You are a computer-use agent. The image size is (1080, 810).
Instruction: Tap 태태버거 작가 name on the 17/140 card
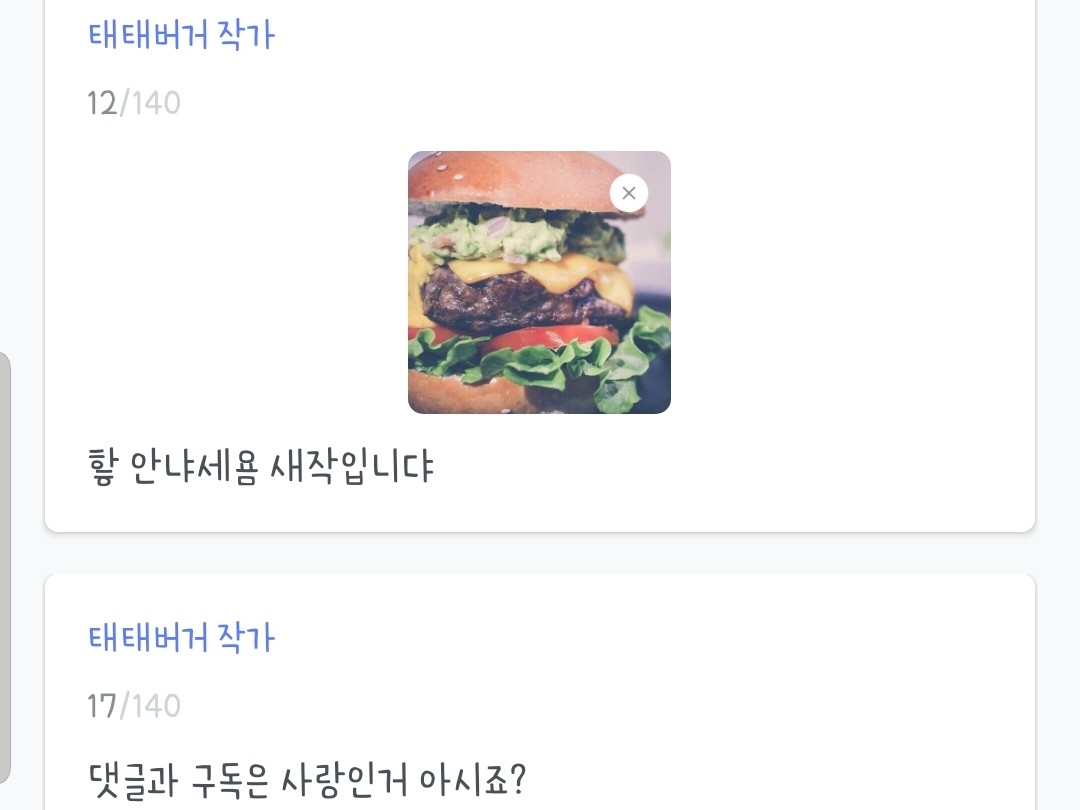pyautogui.click(x=181, y=638)
